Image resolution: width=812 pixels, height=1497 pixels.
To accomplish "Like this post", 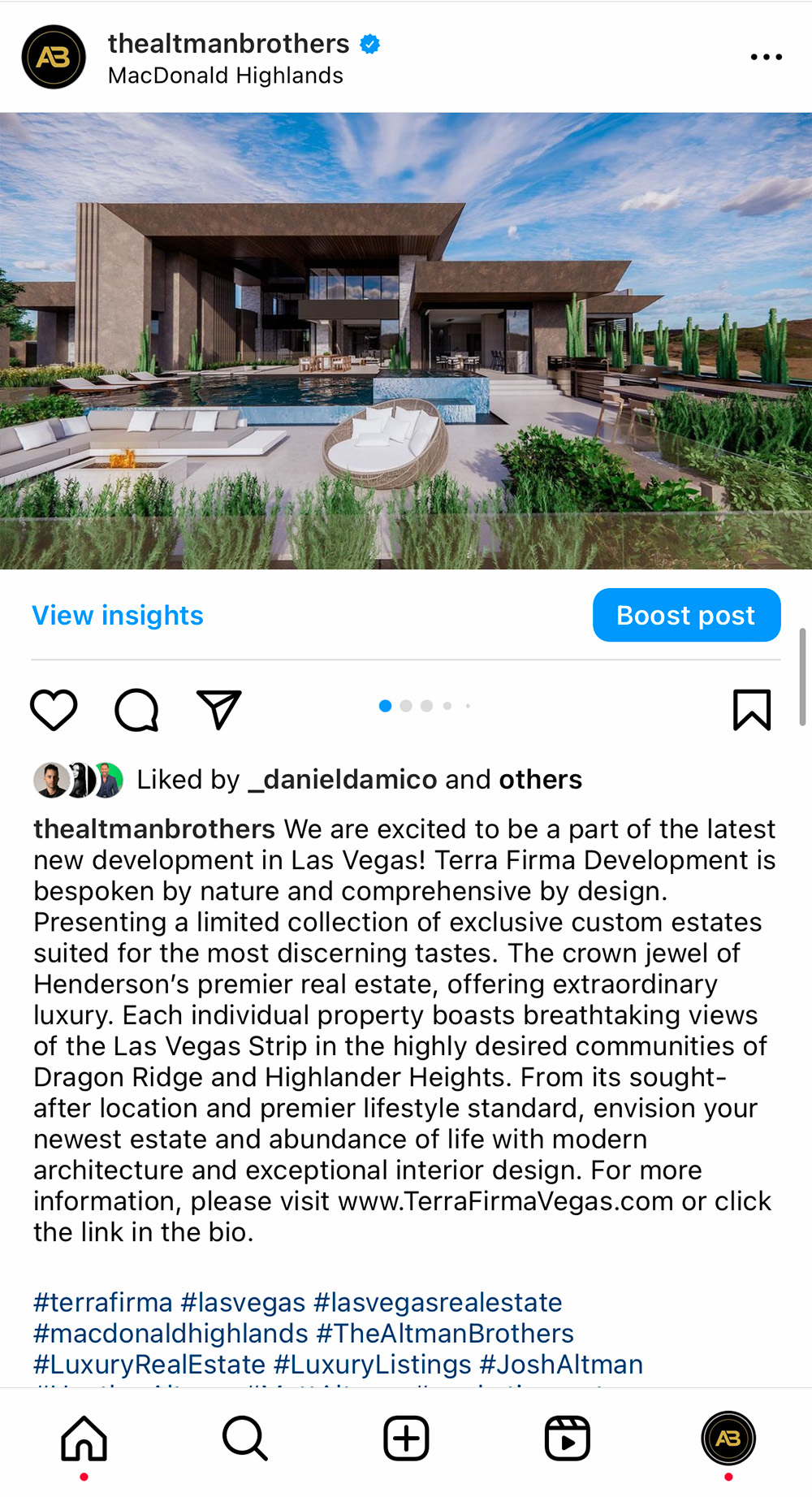I will tap(54, 709).
